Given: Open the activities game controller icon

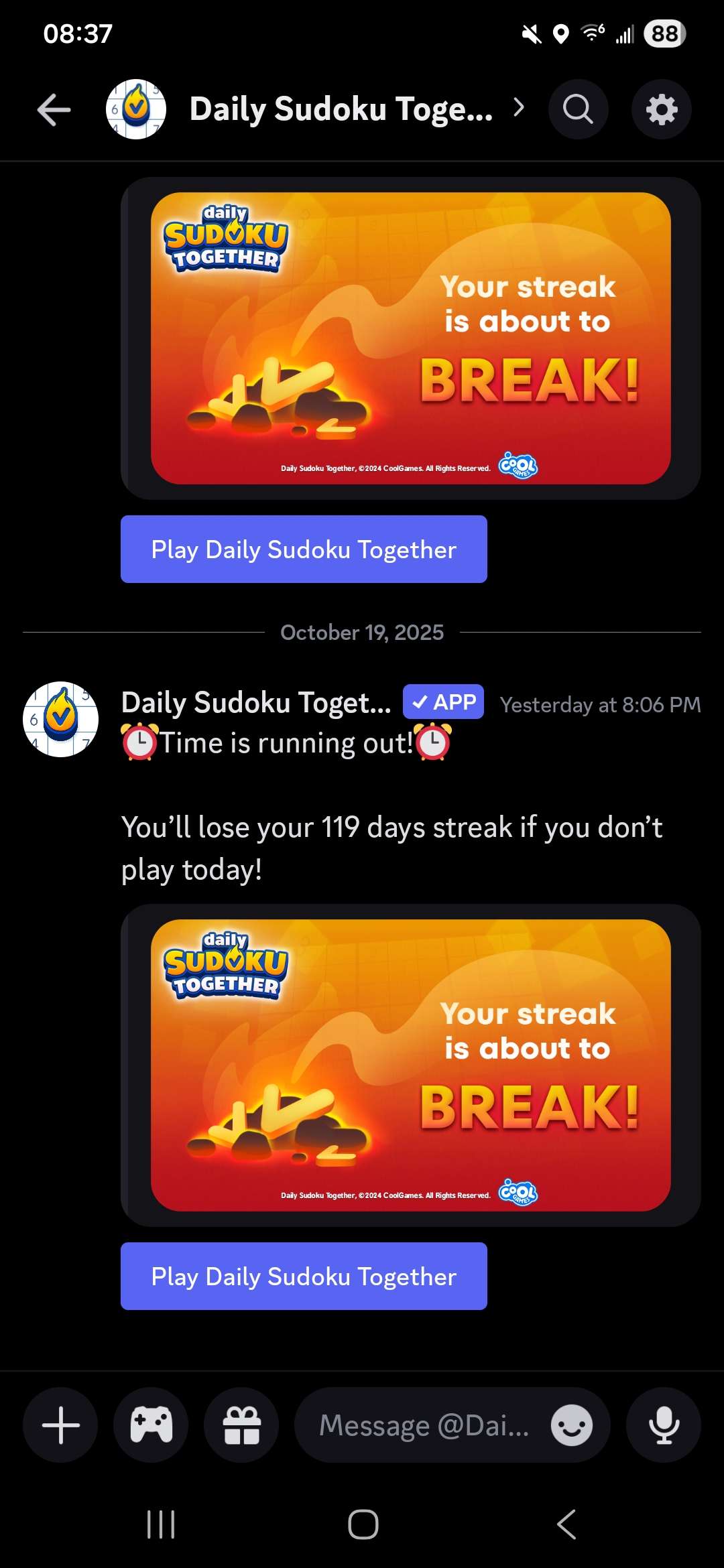Looking at the screenshot, I should (151, 1425).
